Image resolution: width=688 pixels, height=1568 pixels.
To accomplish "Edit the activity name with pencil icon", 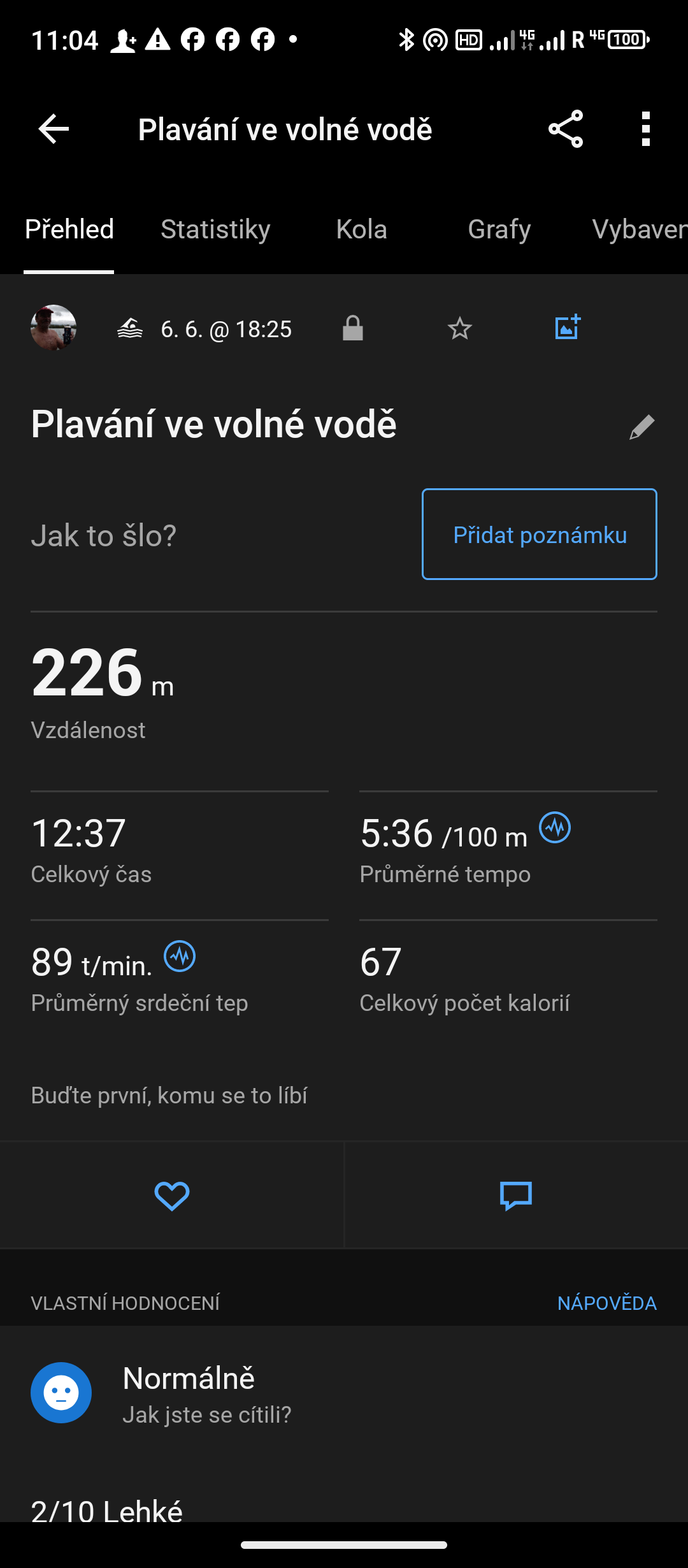I will pos(641,427).
